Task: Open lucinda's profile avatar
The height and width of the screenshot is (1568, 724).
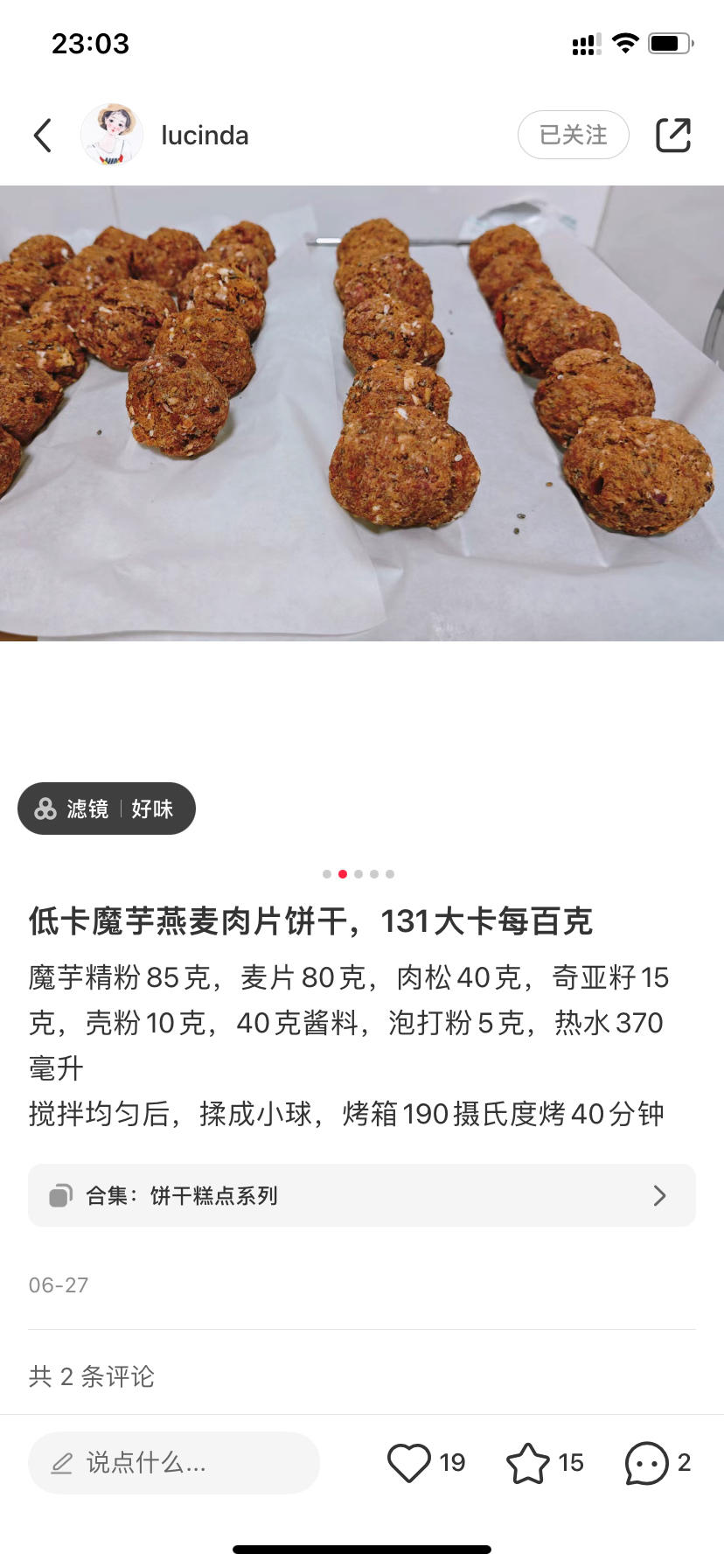Action: click(x=112, y=135)
